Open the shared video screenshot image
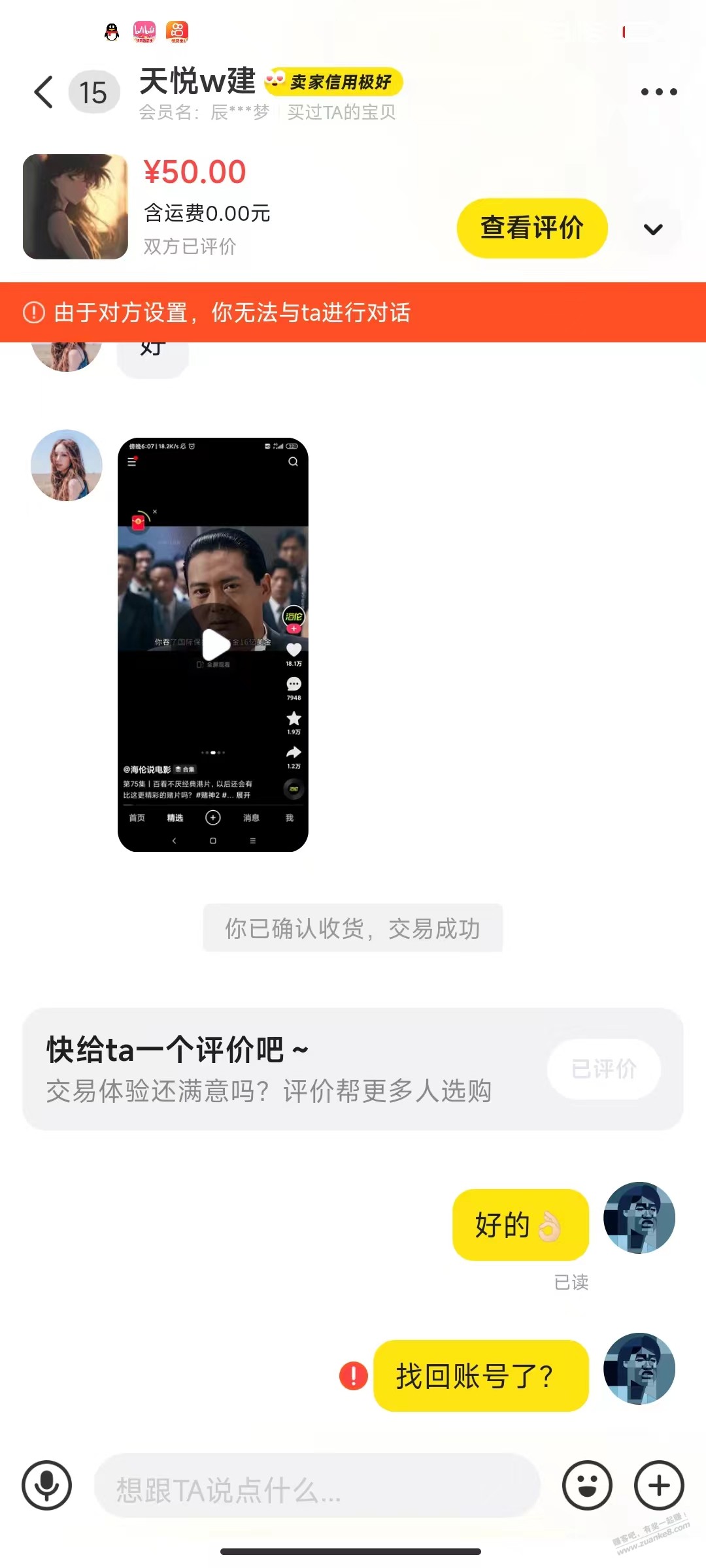The width and height of the screenshot is (706, 1568). pos(213,644)
